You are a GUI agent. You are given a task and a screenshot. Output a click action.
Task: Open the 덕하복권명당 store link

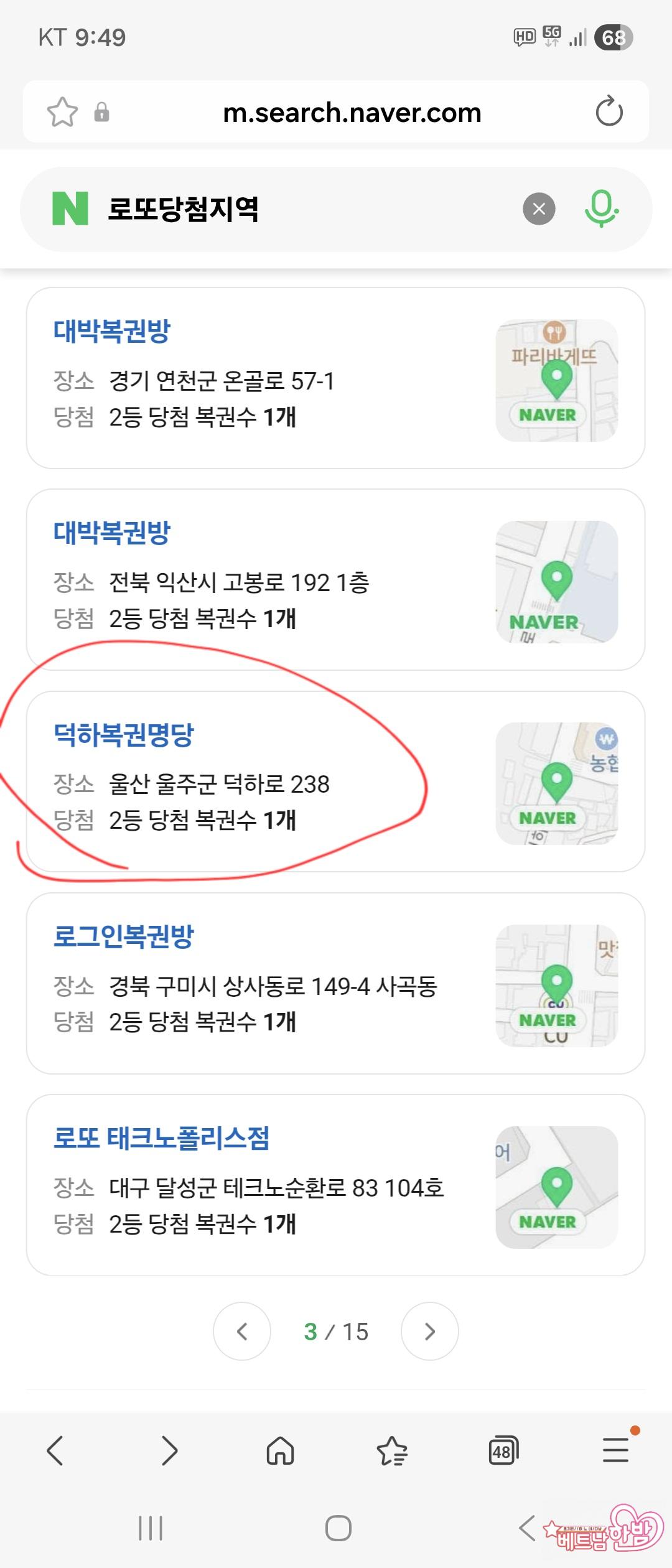tap(124, 735)
